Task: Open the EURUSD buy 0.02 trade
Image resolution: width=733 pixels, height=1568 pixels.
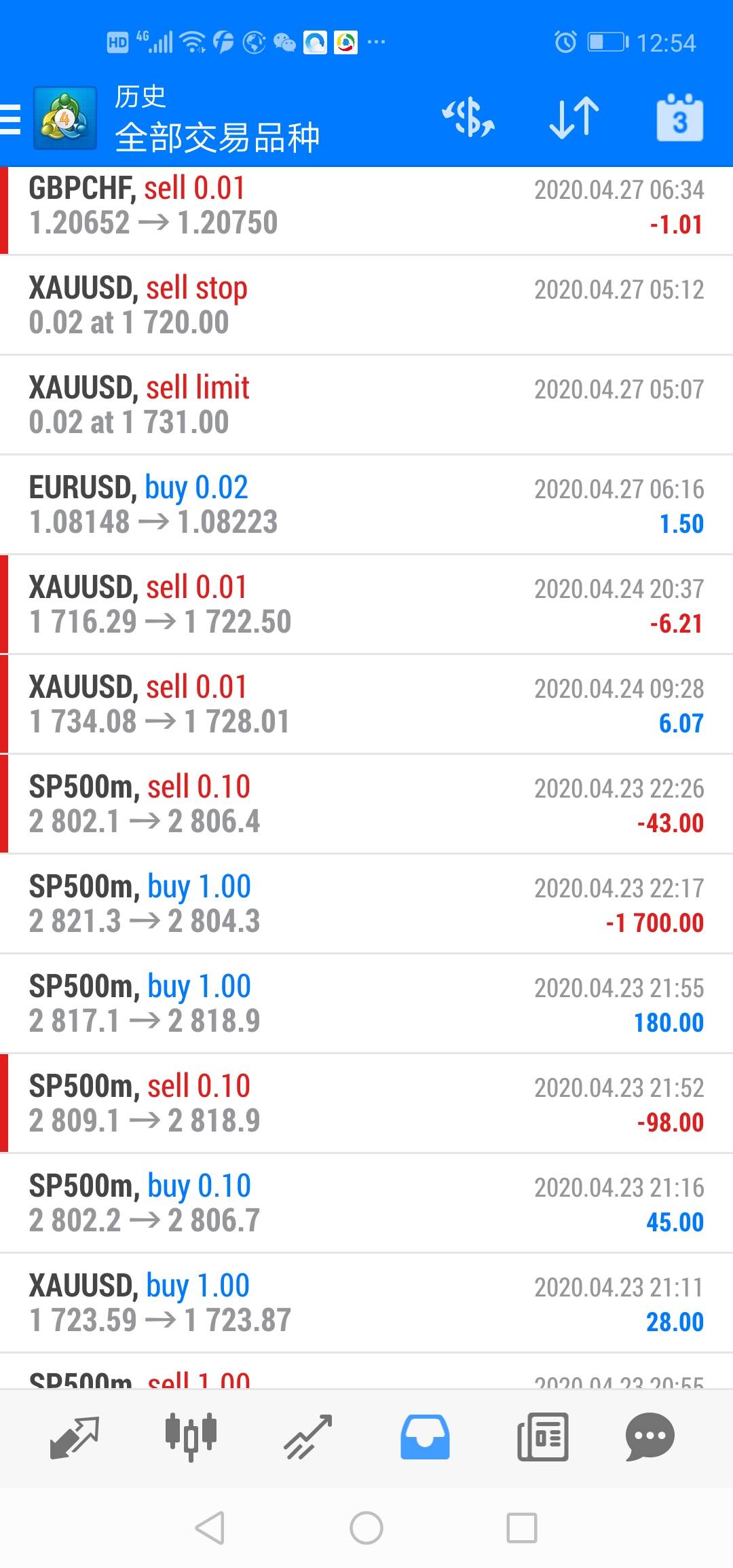Action: pos(366,505)
